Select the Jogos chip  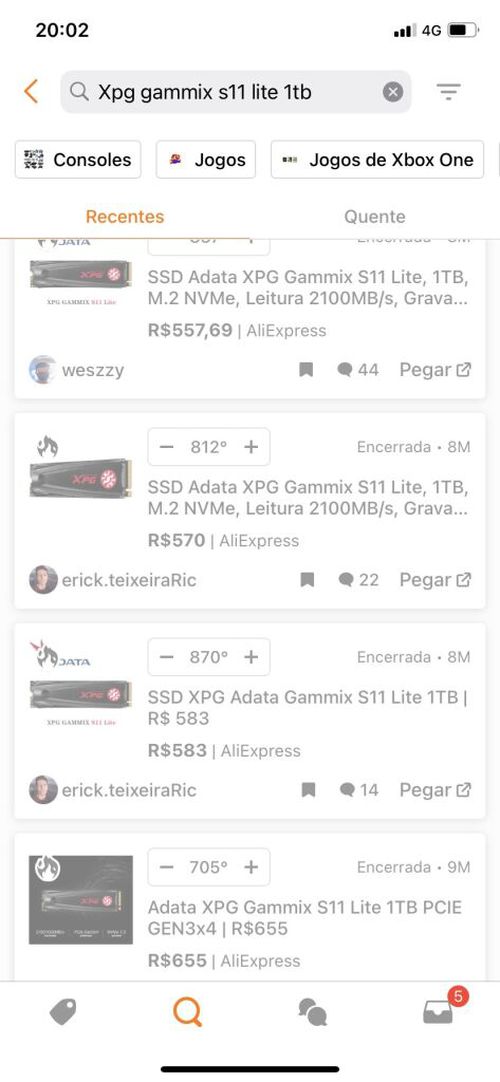pyautogui.click(x=206, y=159)
